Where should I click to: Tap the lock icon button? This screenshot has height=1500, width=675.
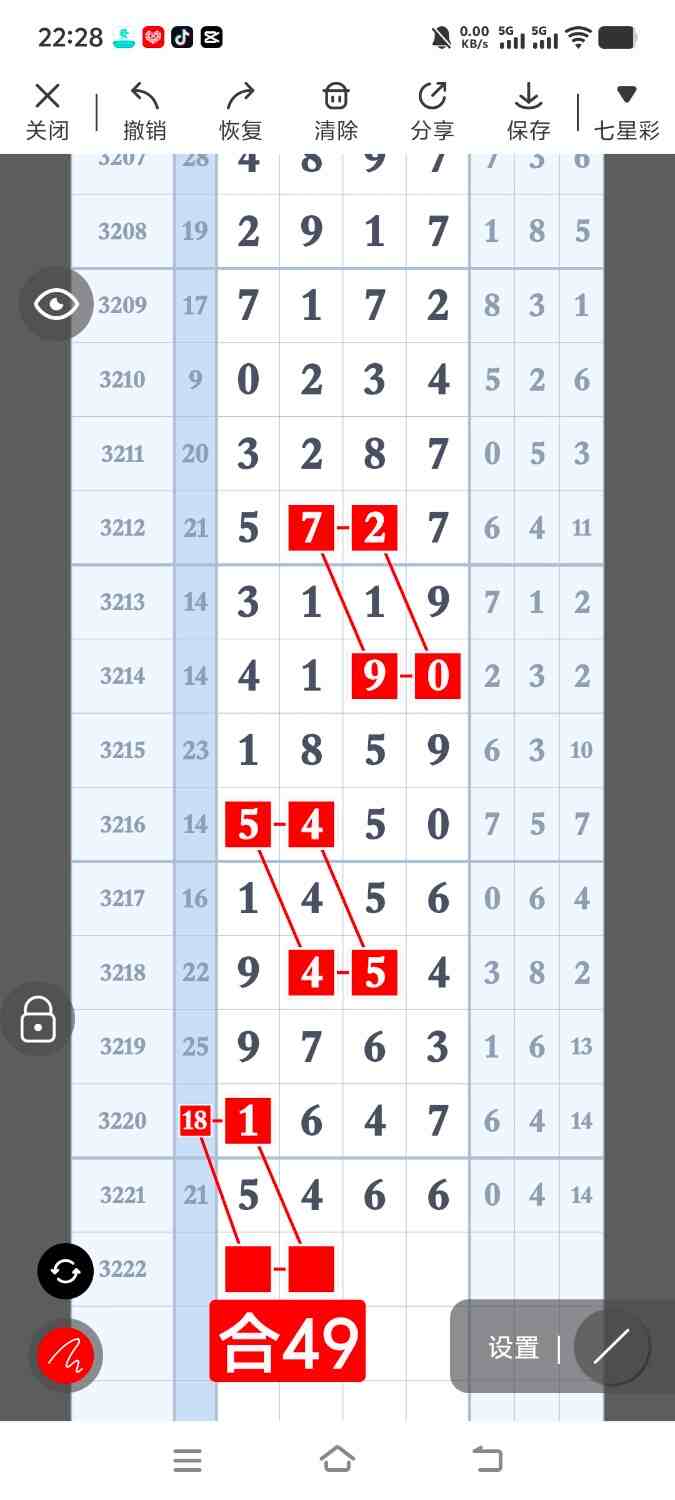(x=38, y=1019)
